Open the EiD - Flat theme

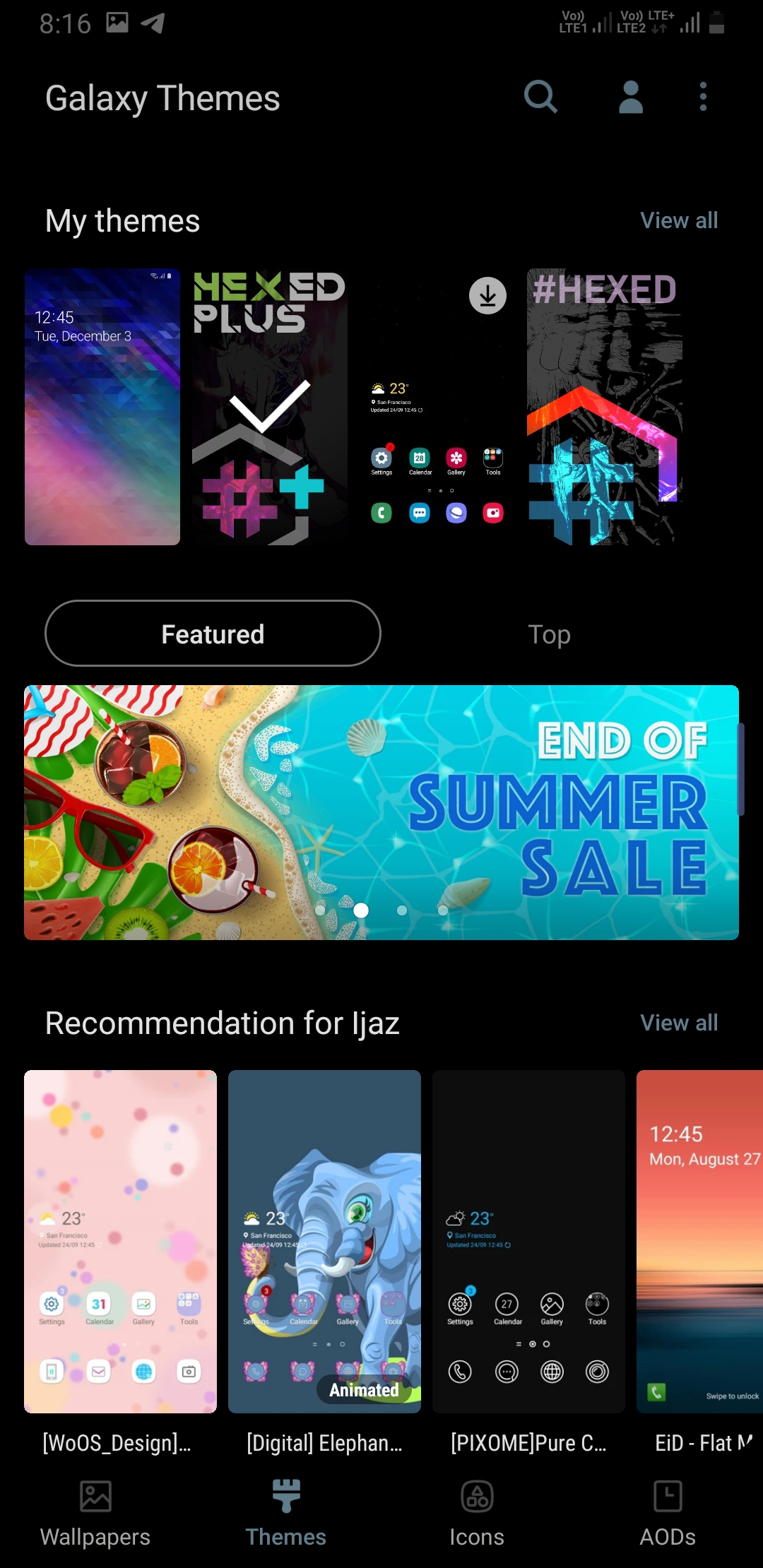click(x=699, y=1242)
